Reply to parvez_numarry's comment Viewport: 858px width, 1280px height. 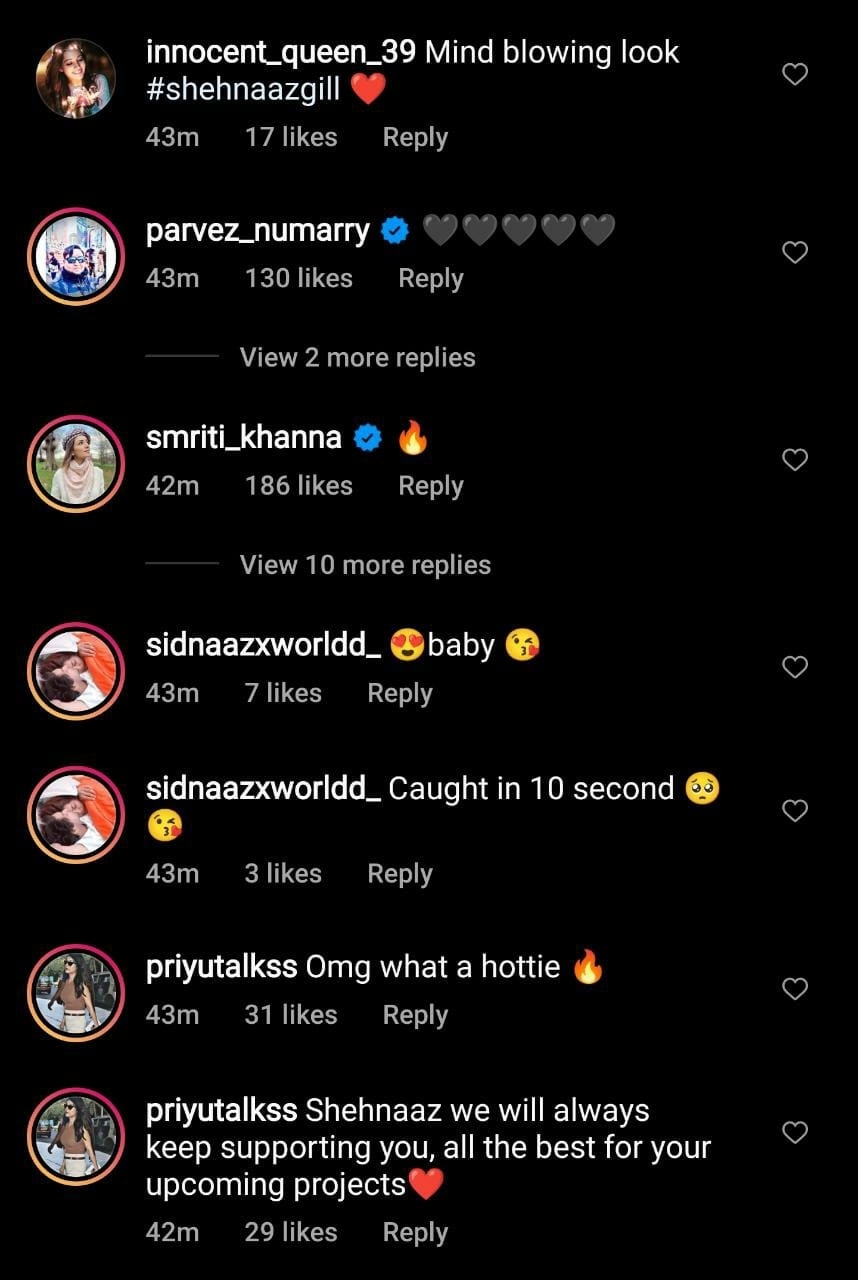tap(430, 279)
